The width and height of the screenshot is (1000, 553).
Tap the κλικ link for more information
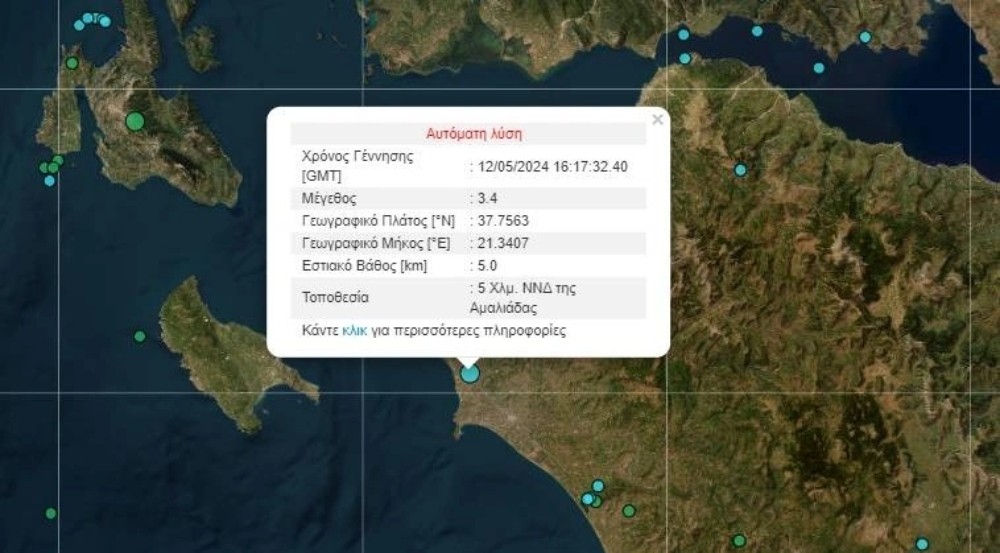(355, 330)
